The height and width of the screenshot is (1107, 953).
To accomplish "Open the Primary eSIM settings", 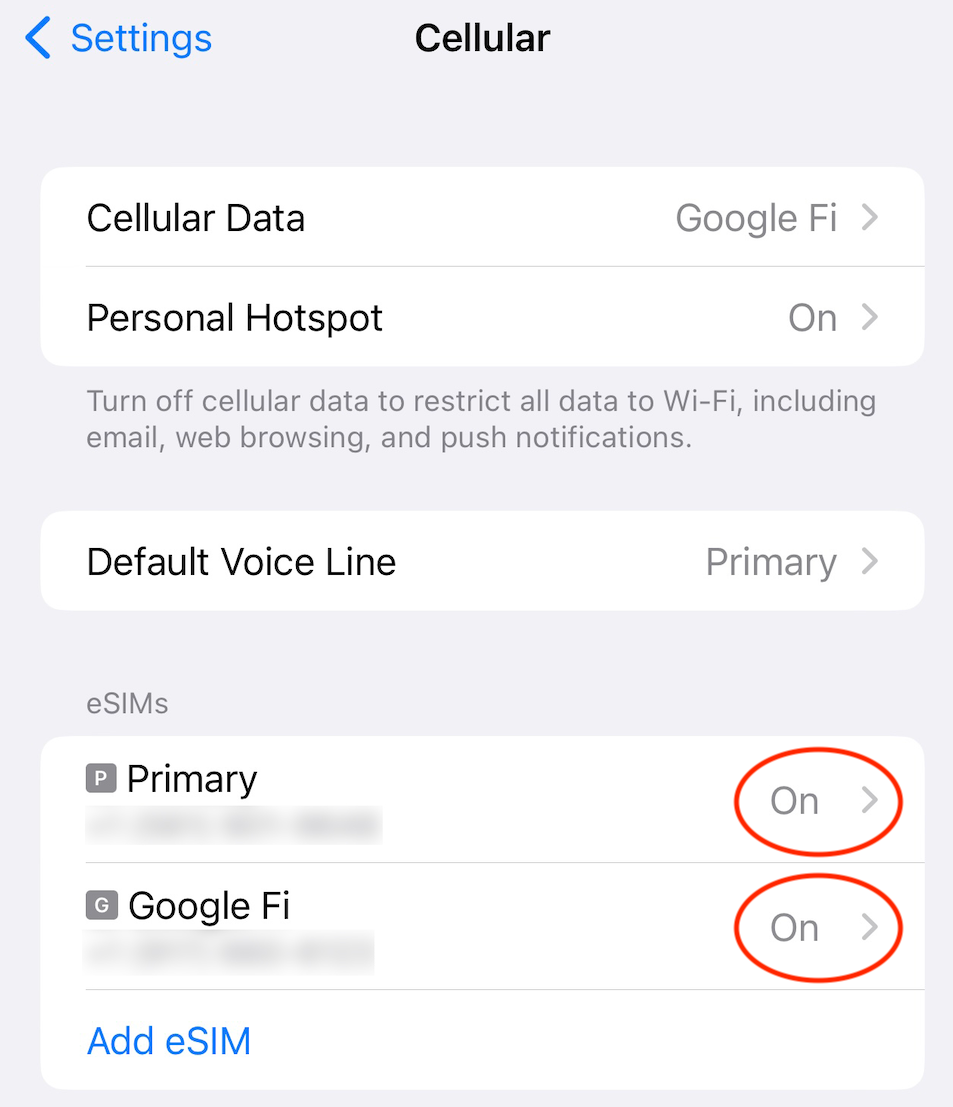I will pyautogui.click(x=481, y=800).
